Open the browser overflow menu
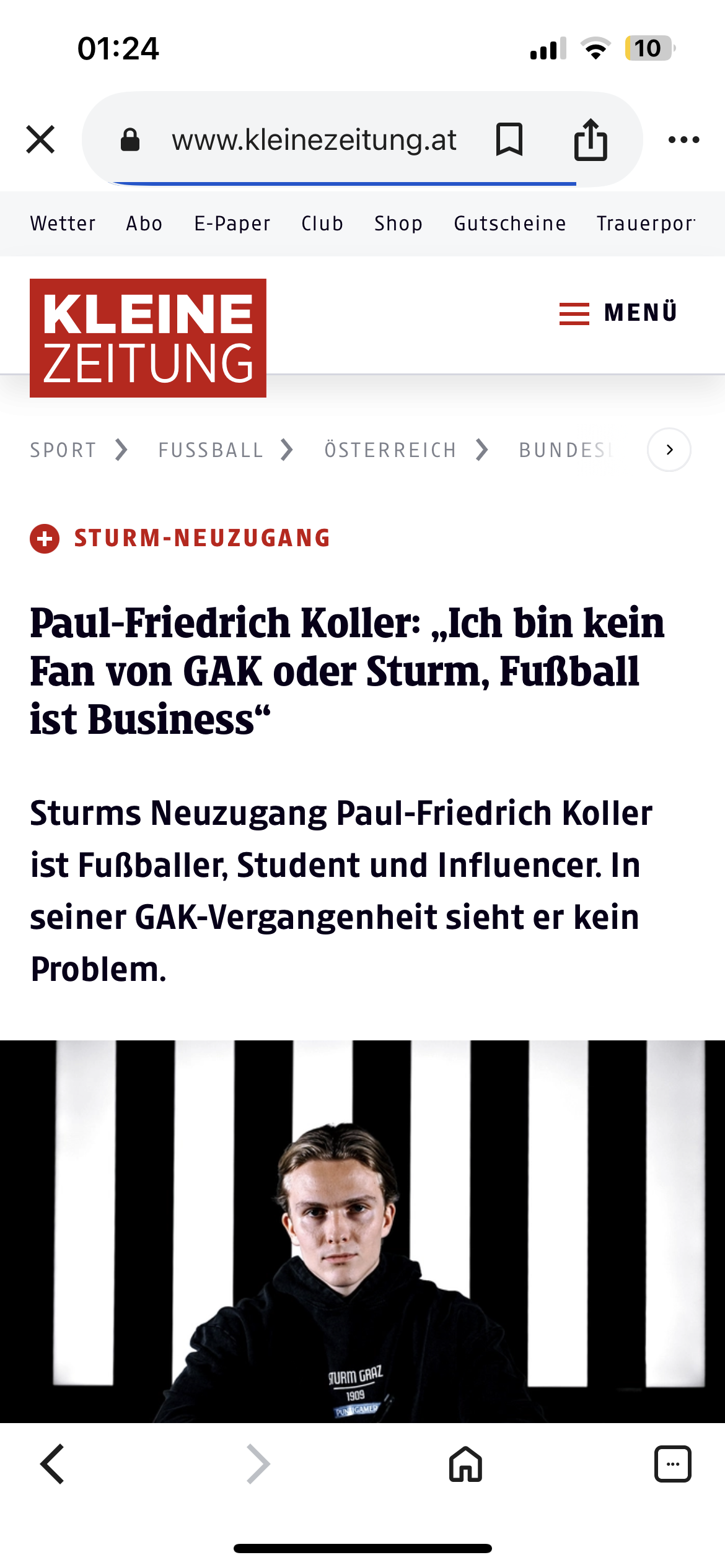 tap(683, 139)
